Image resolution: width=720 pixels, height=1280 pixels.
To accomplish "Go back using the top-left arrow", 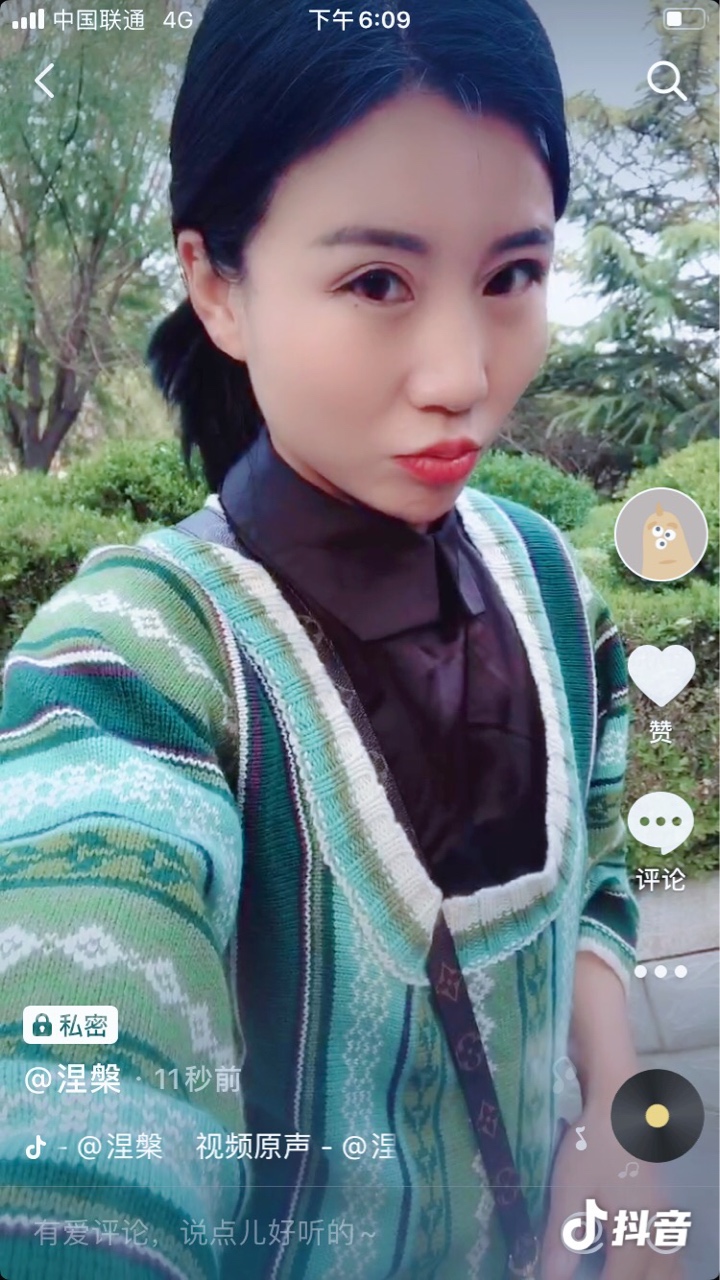I will pos(44,81).
